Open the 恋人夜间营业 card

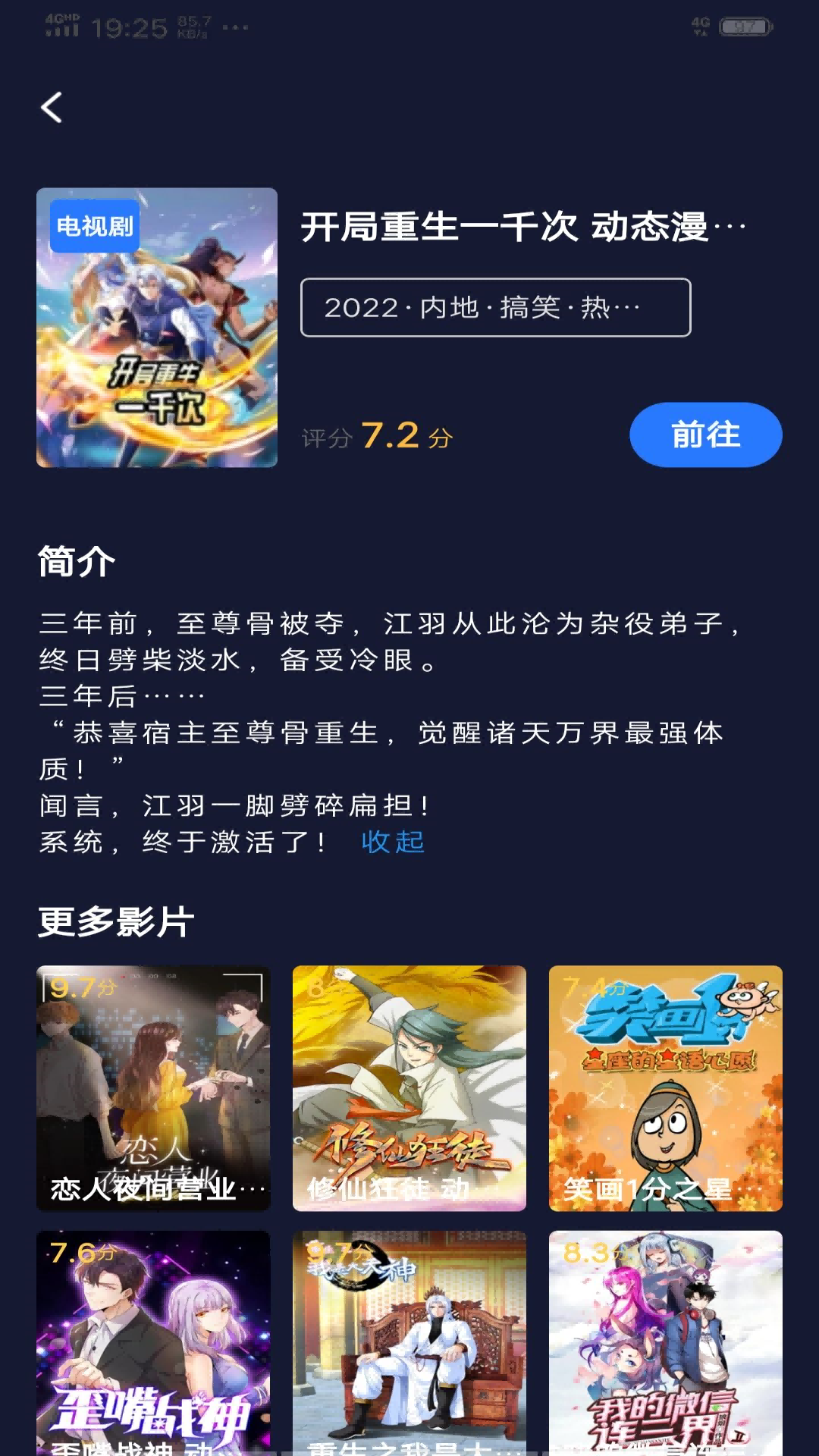click(x=153, y=1087)
